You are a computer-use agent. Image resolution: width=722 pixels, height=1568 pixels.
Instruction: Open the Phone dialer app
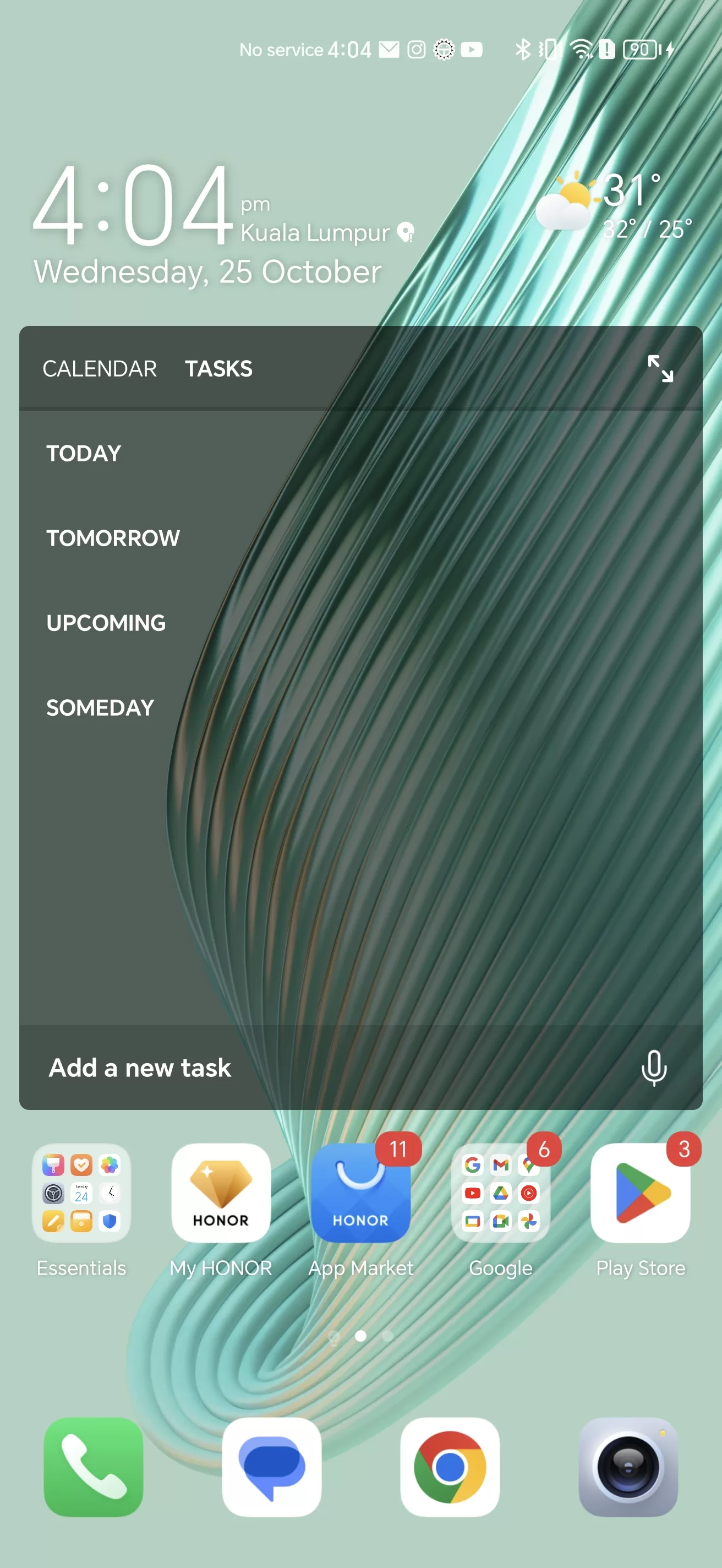(x=94, y=1467)
